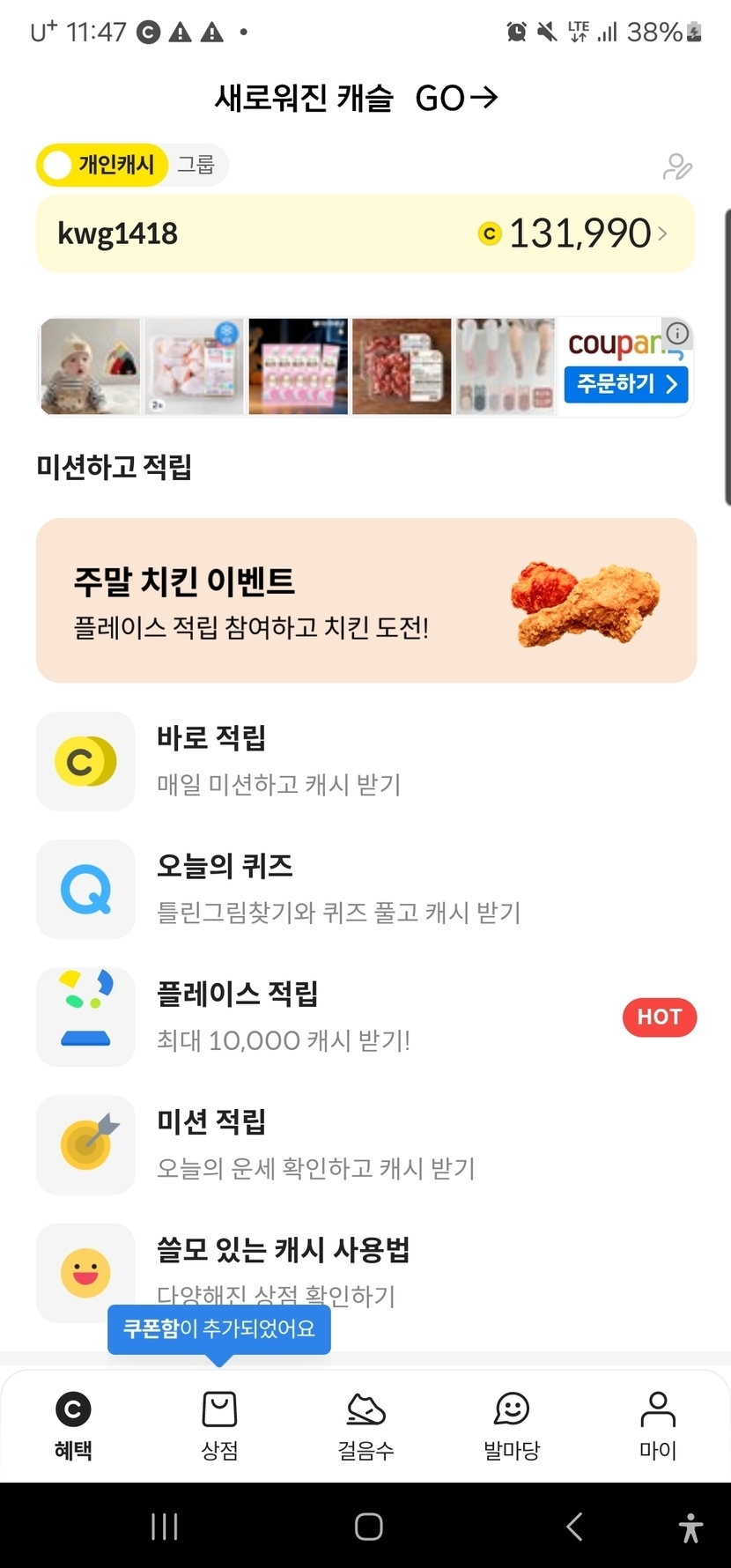Open the ad info icon on Coupang banner
Screen dimensions: 731x1568
pyautogui.click(x=677, y=334)
